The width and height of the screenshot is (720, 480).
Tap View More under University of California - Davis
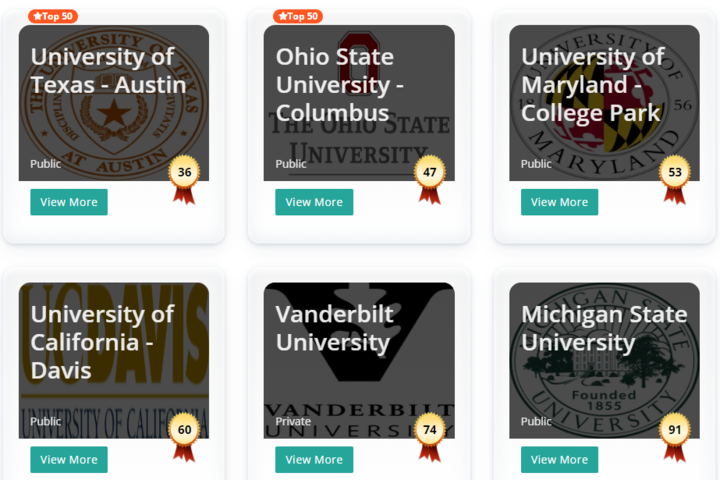tap(68, 460)
